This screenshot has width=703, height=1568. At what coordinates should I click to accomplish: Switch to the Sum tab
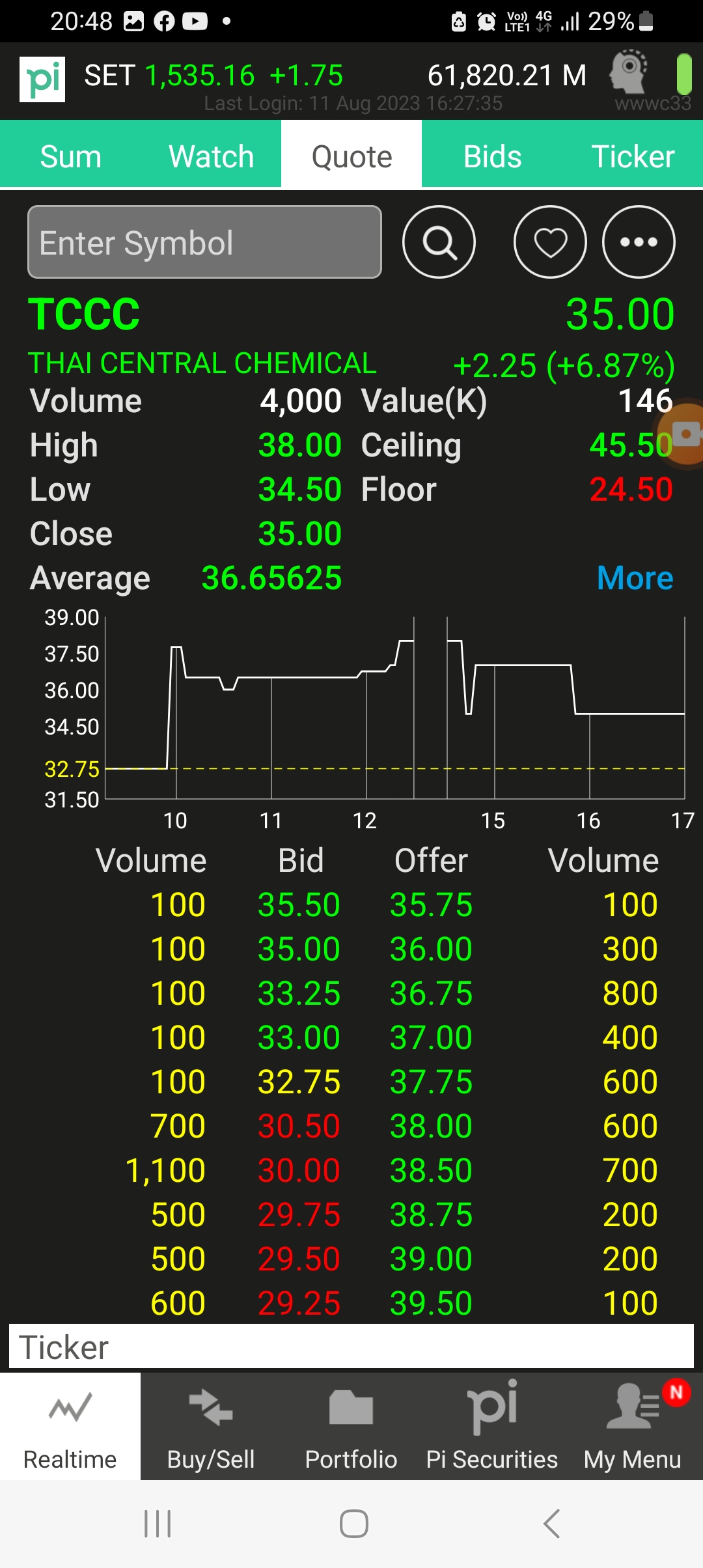pyautogui.click(x=70, y=156)
